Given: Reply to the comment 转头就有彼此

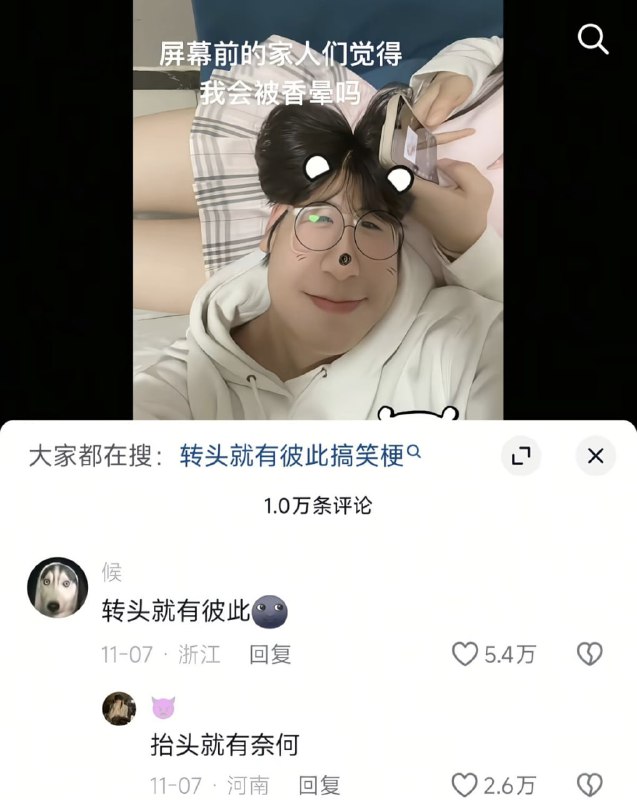Looking at the screenshot, I should [x=270, y=654].
